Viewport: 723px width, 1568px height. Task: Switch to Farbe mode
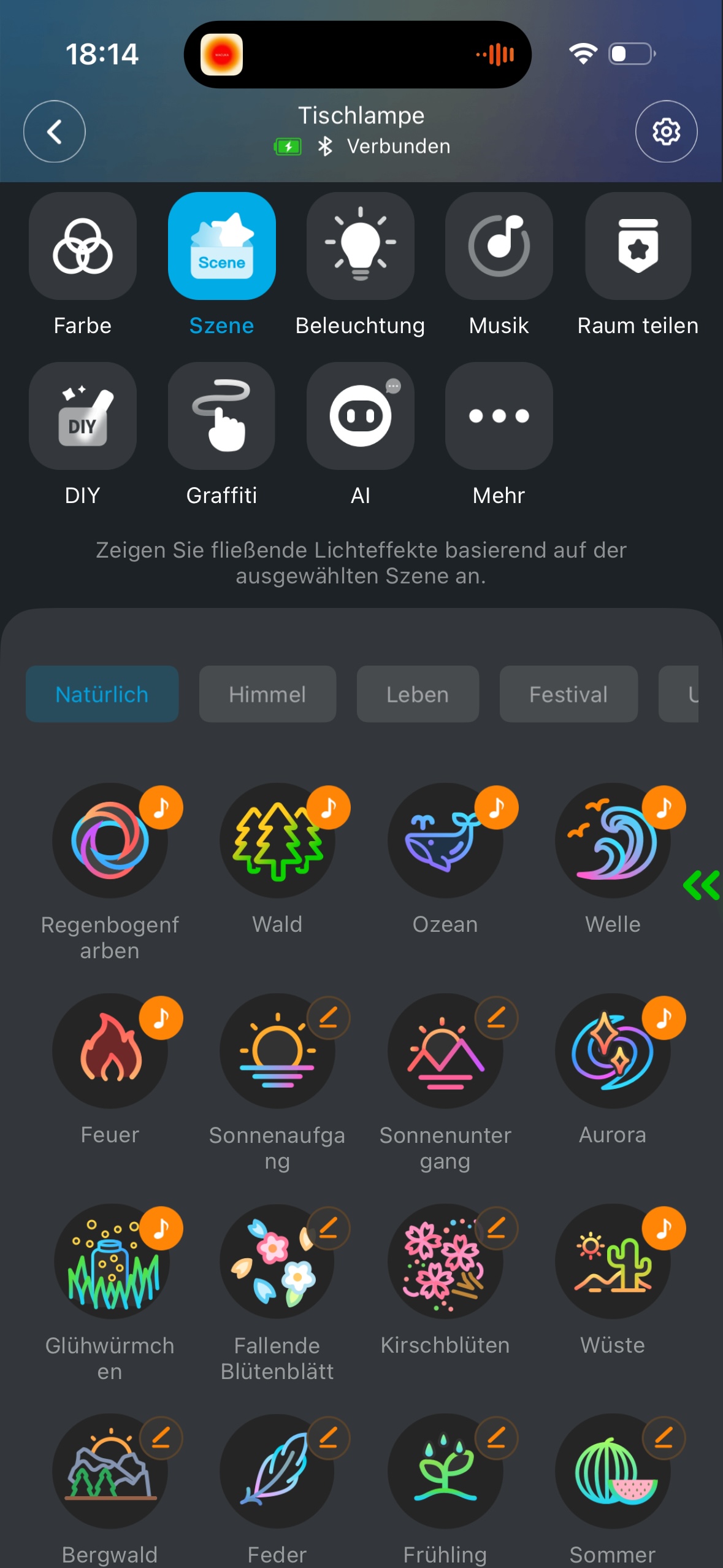(x=83, y=247)
